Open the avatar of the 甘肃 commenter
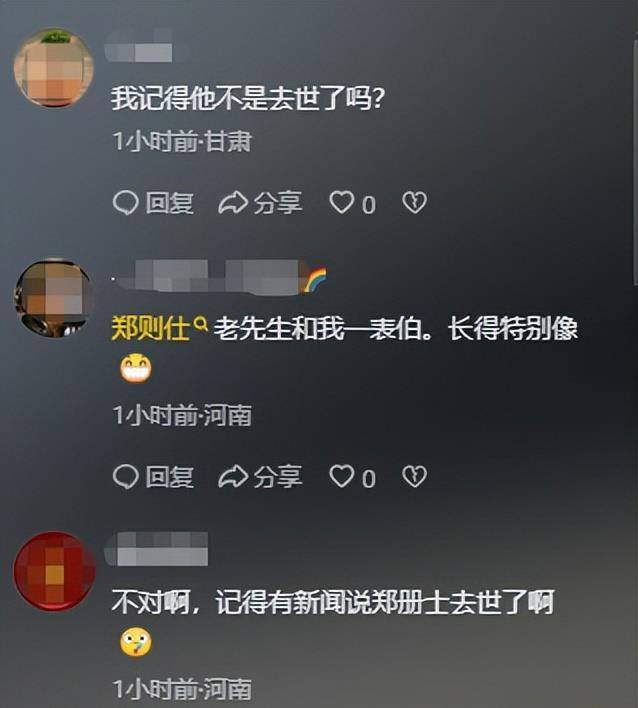The width and height of the screenshot is (638, 708). [53, 68]
